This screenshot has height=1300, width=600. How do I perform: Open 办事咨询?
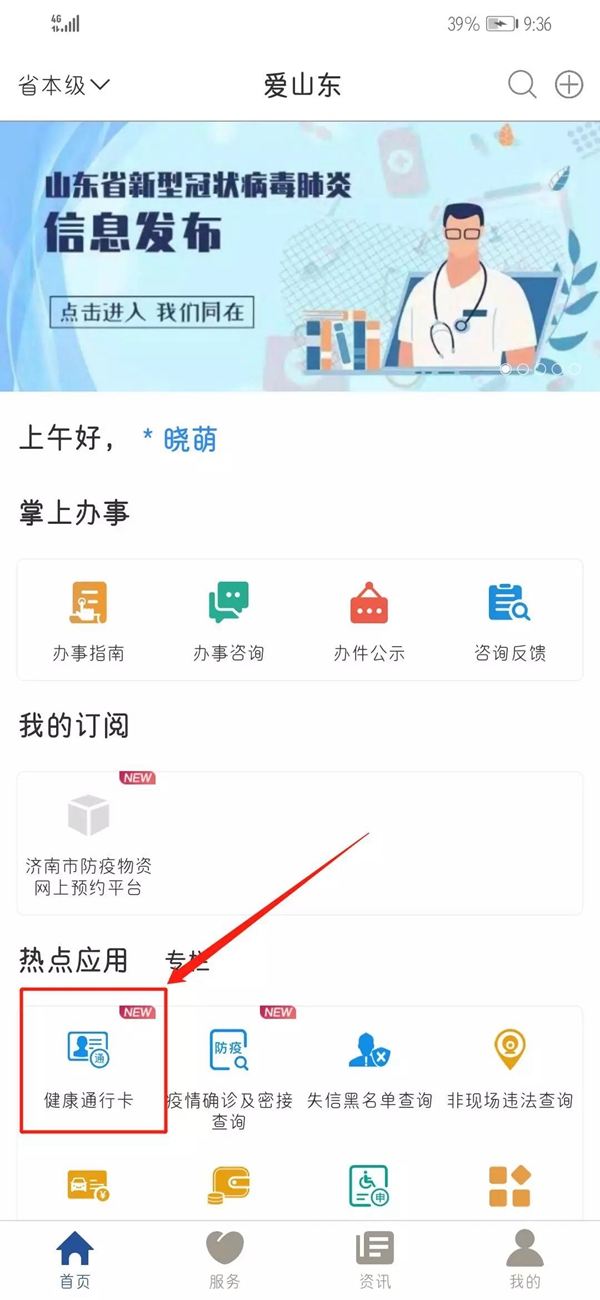point(229,622)
